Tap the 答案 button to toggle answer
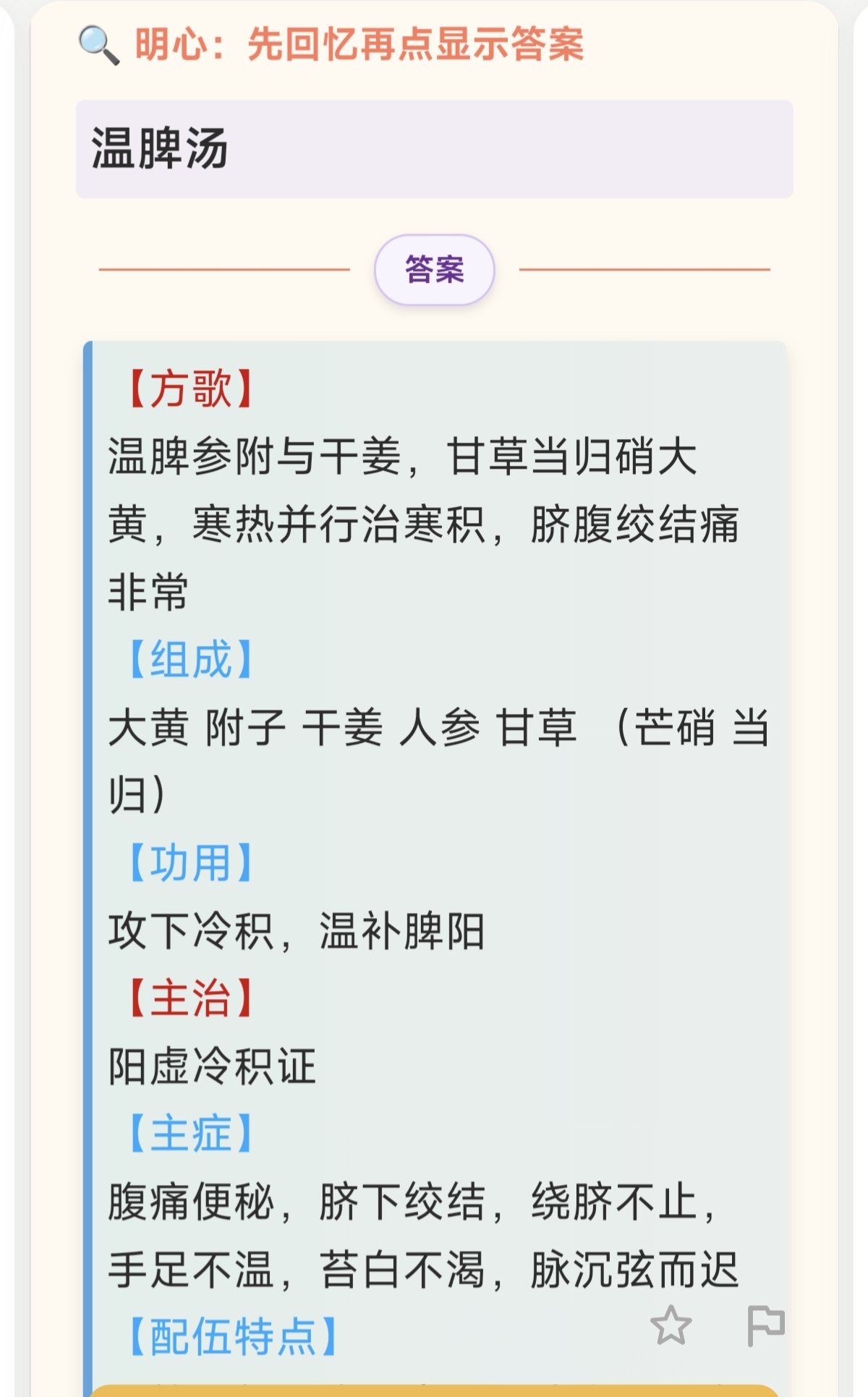Viewport: 868px width, 1397px height. [434, 269]
